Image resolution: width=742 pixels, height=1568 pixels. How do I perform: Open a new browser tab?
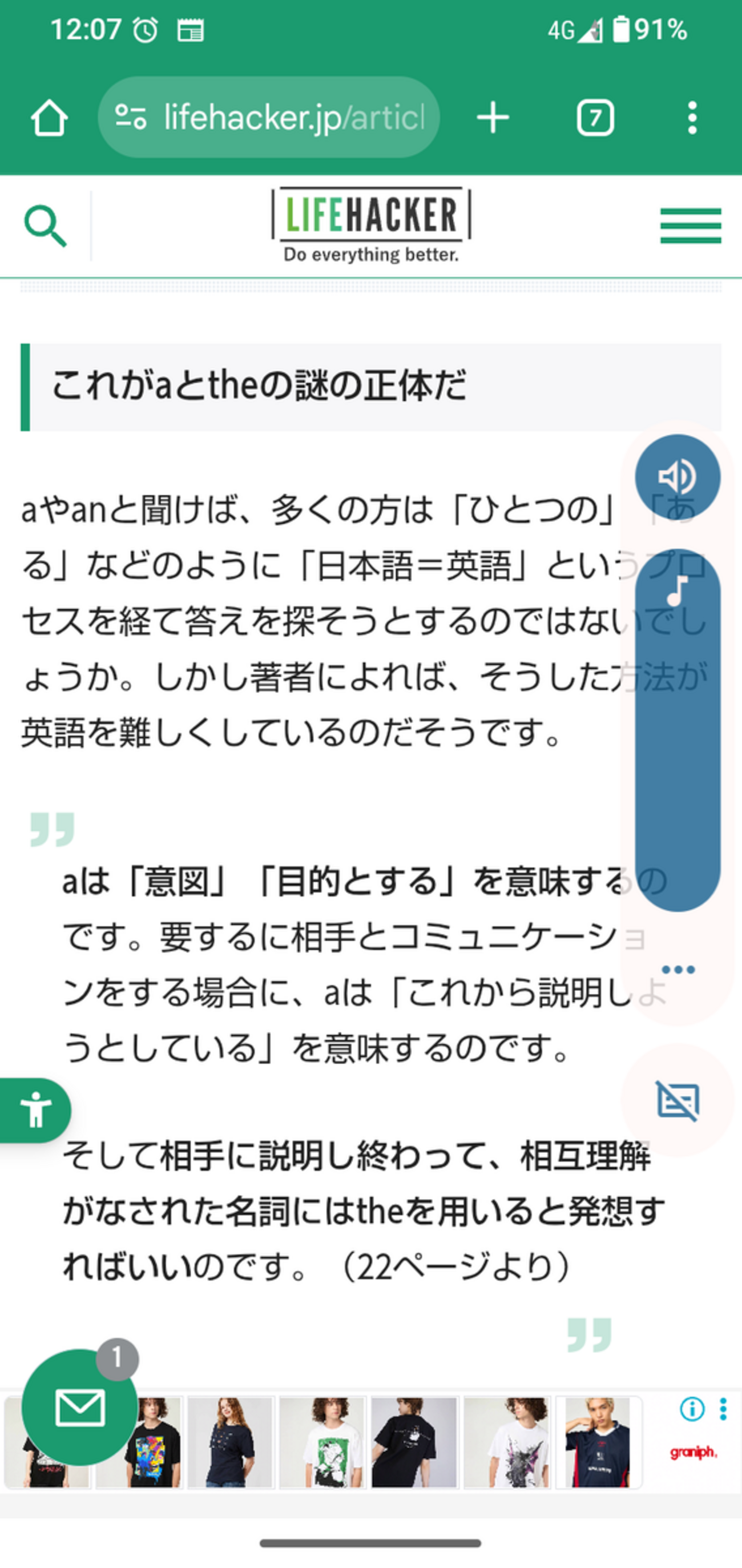pos(493,118)
